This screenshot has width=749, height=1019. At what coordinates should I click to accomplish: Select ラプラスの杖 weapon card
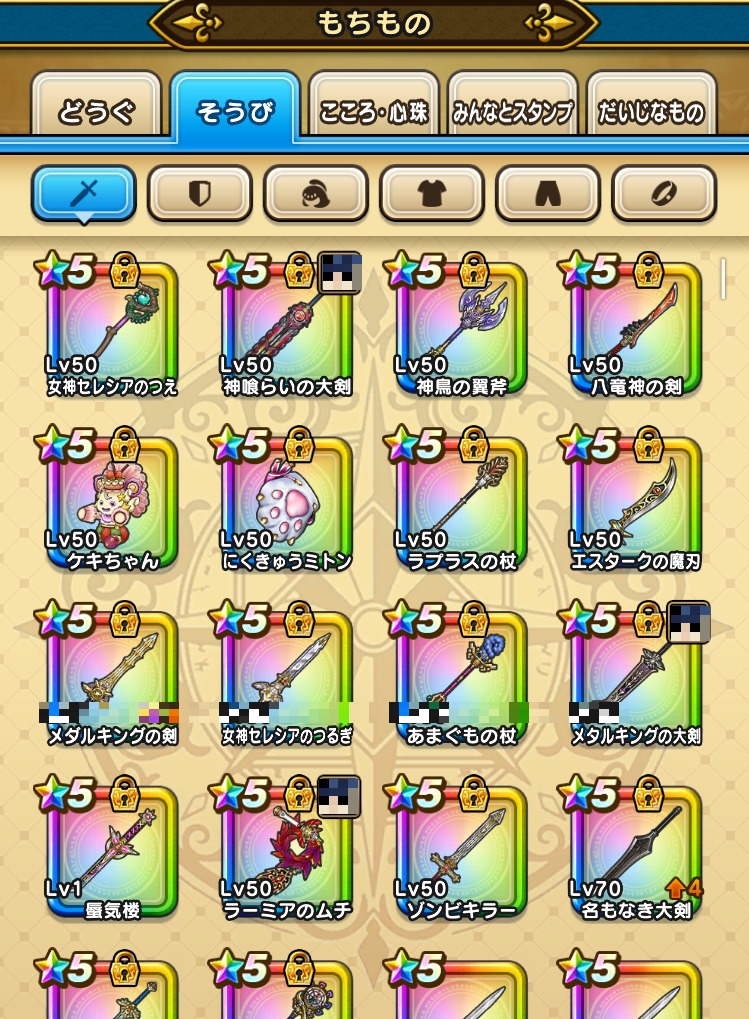[x=460, y=502]
